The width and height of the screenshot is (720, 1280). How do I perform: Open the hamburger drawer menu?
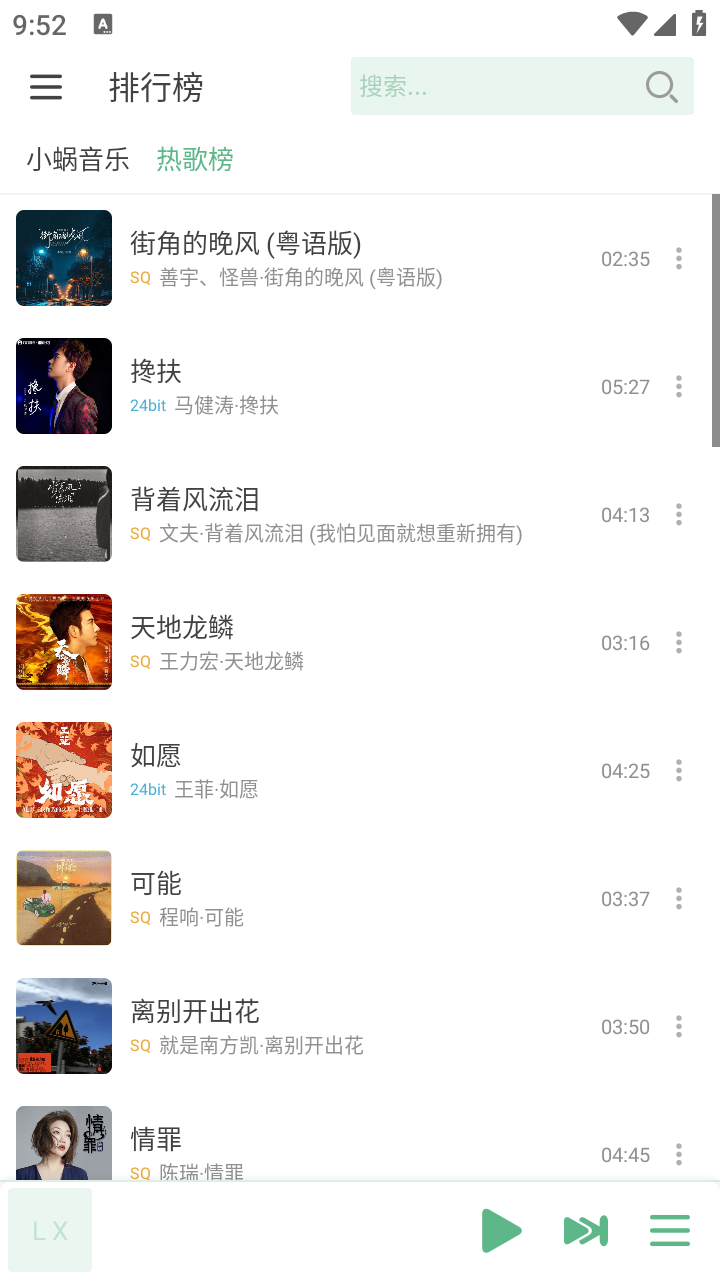pos(46,87)
